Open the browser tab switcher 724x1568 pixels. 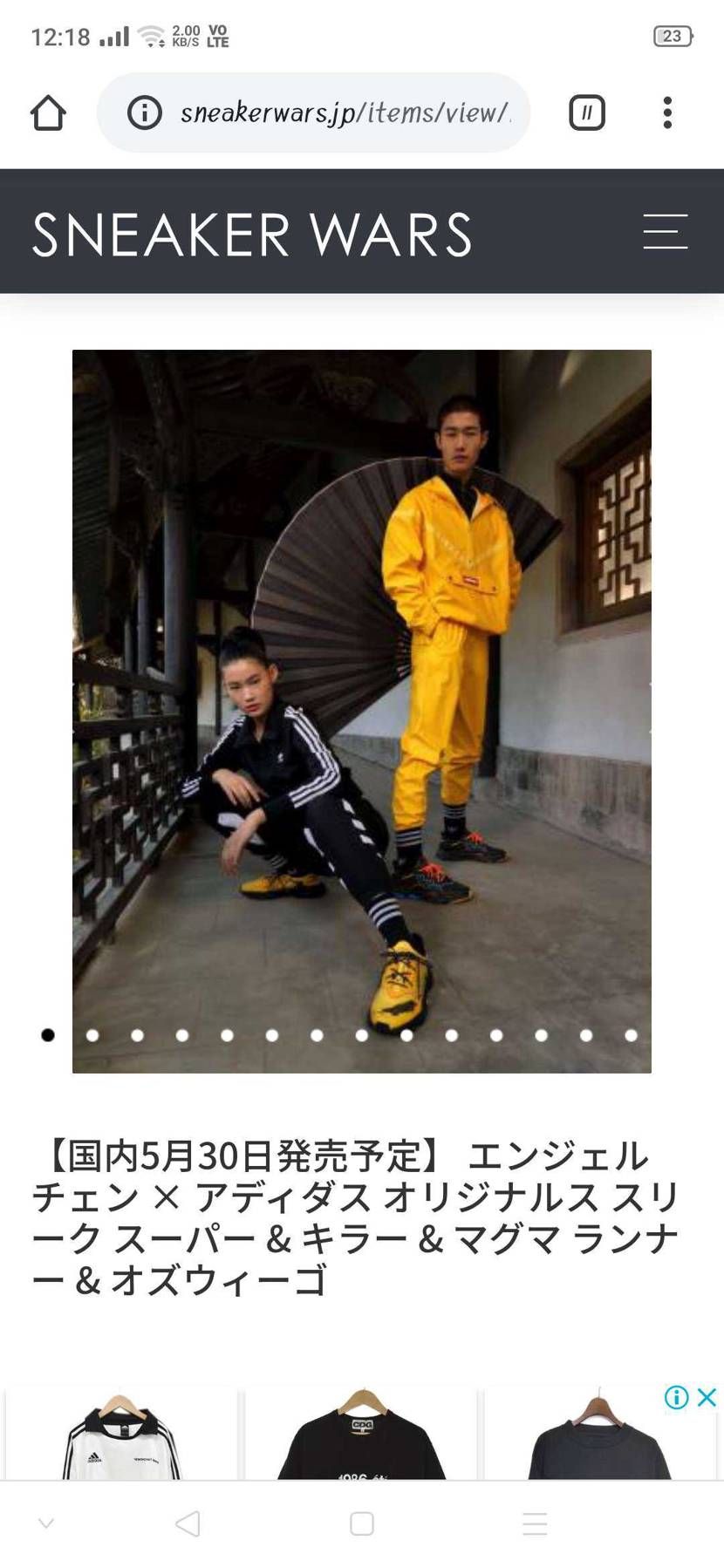[x=587, y=112]
